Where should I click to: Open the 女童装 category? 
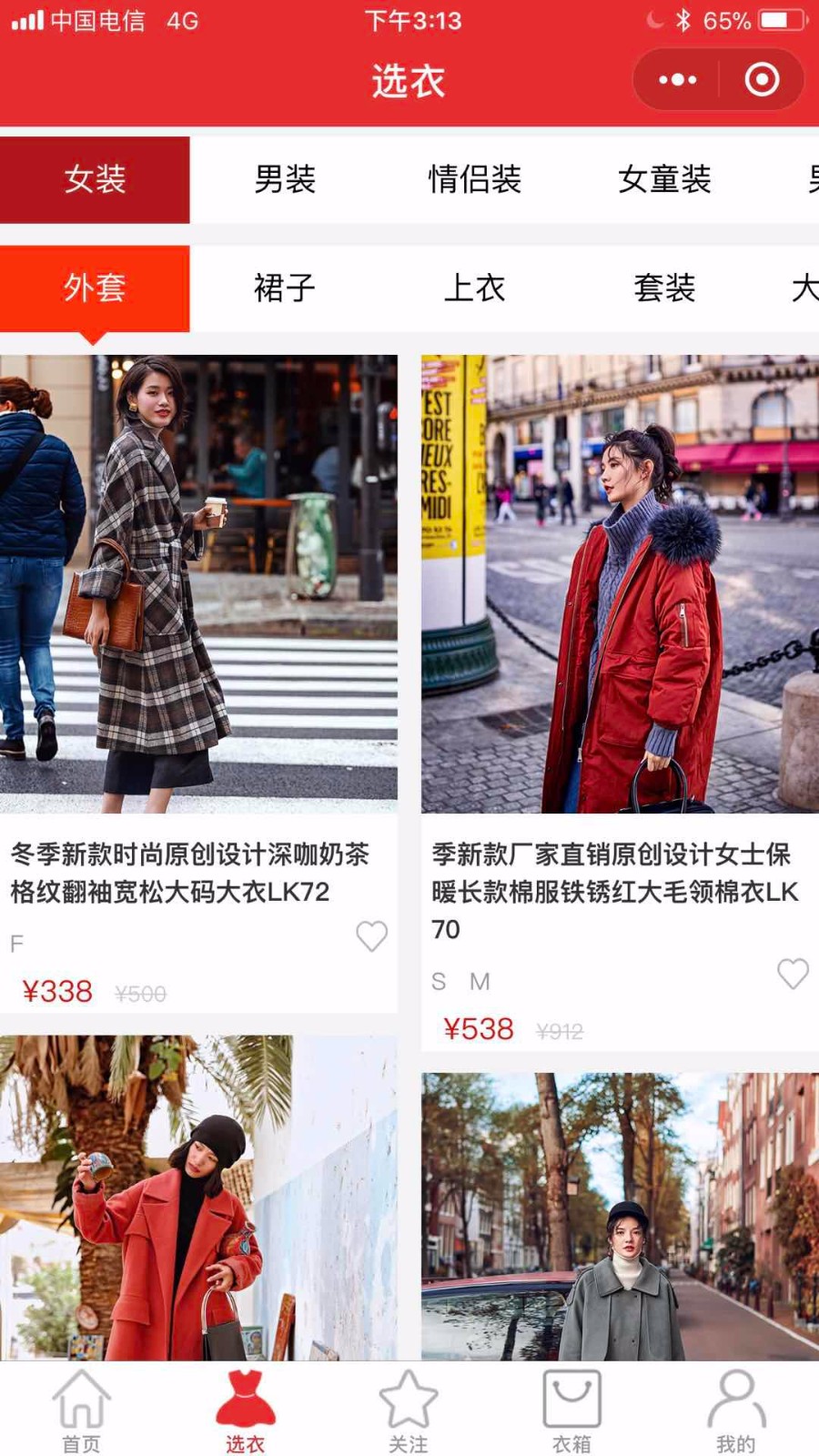point(664,179)
